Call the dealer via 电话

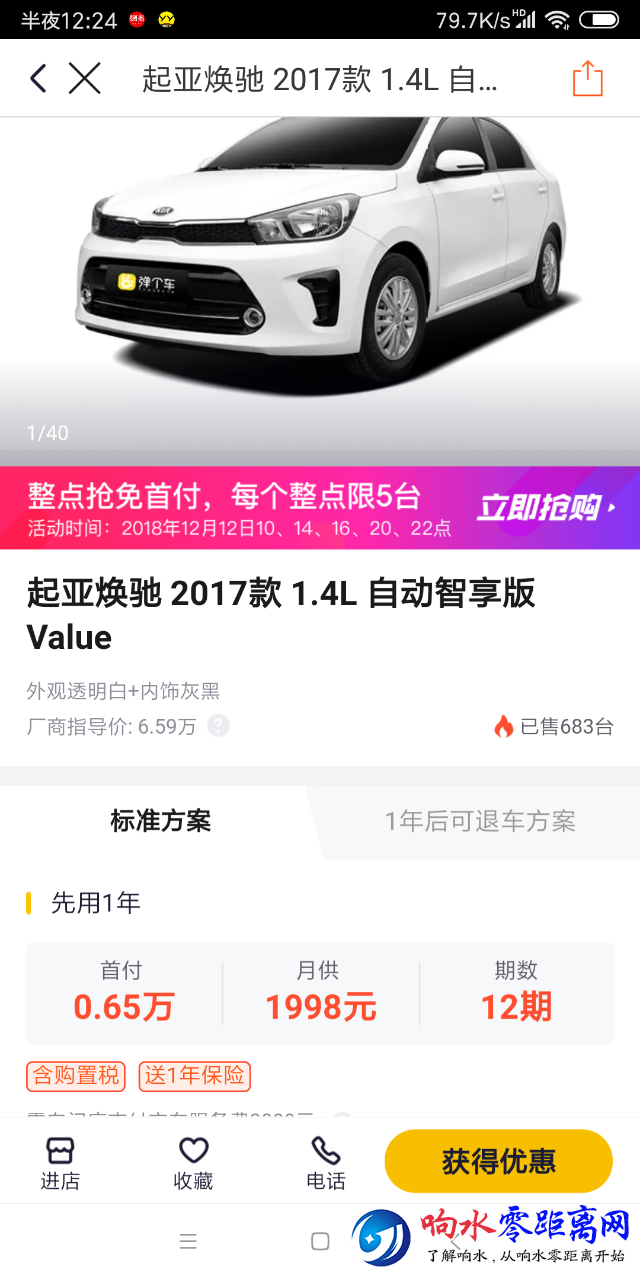[326, 1162]
